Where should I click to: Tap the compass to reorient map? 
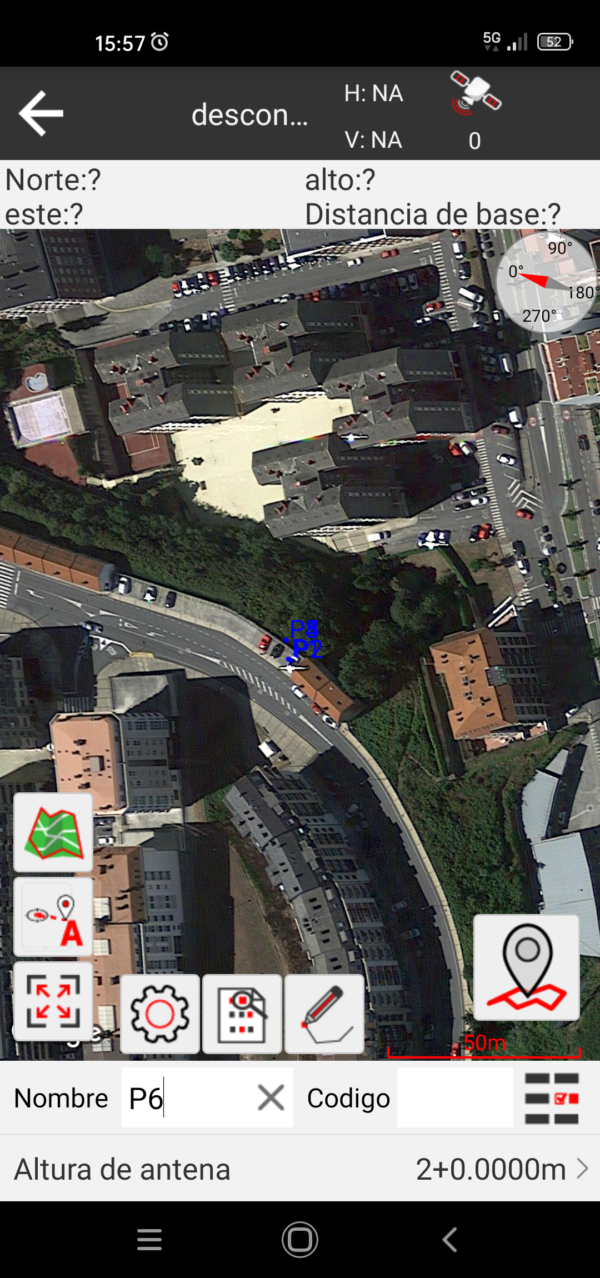[547, 281]
